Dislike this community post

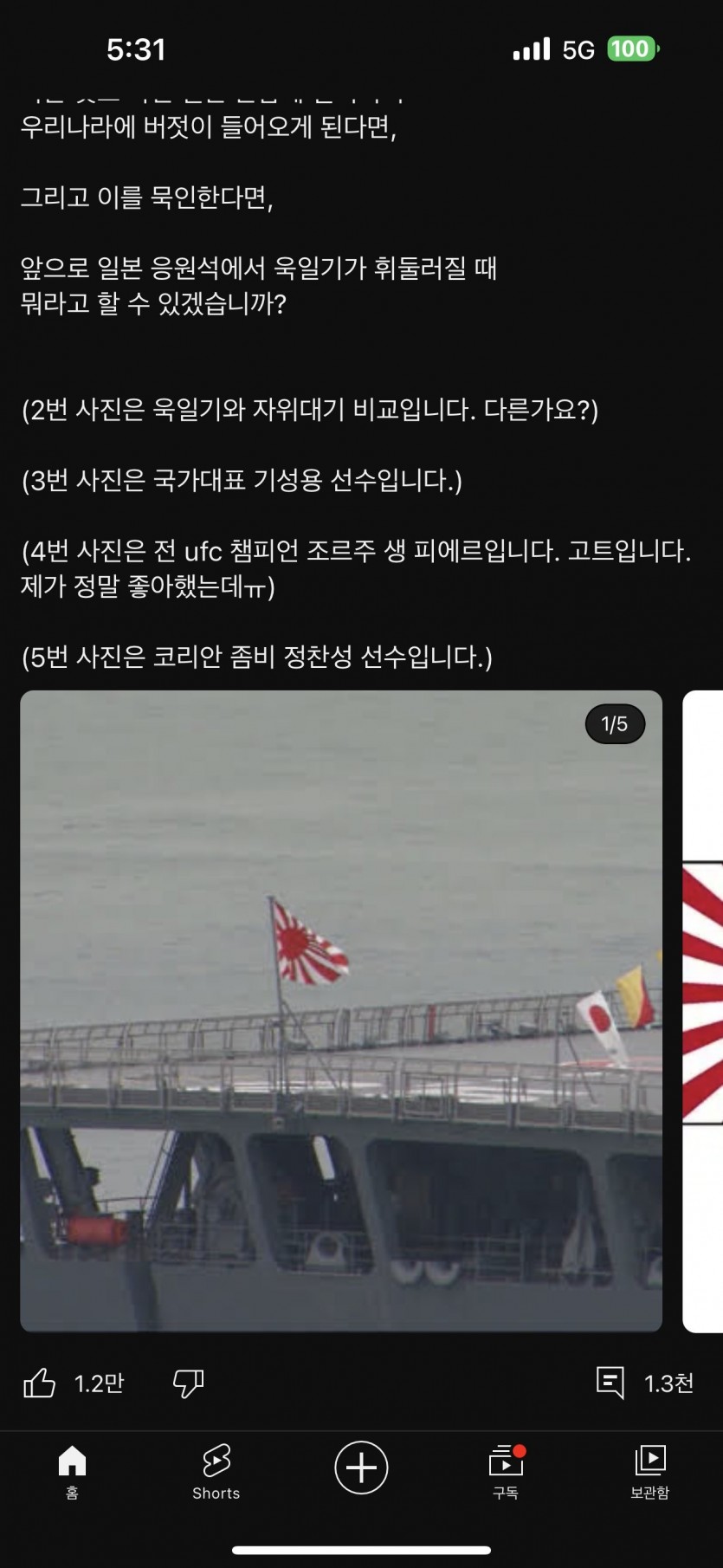click(188, 1383)
